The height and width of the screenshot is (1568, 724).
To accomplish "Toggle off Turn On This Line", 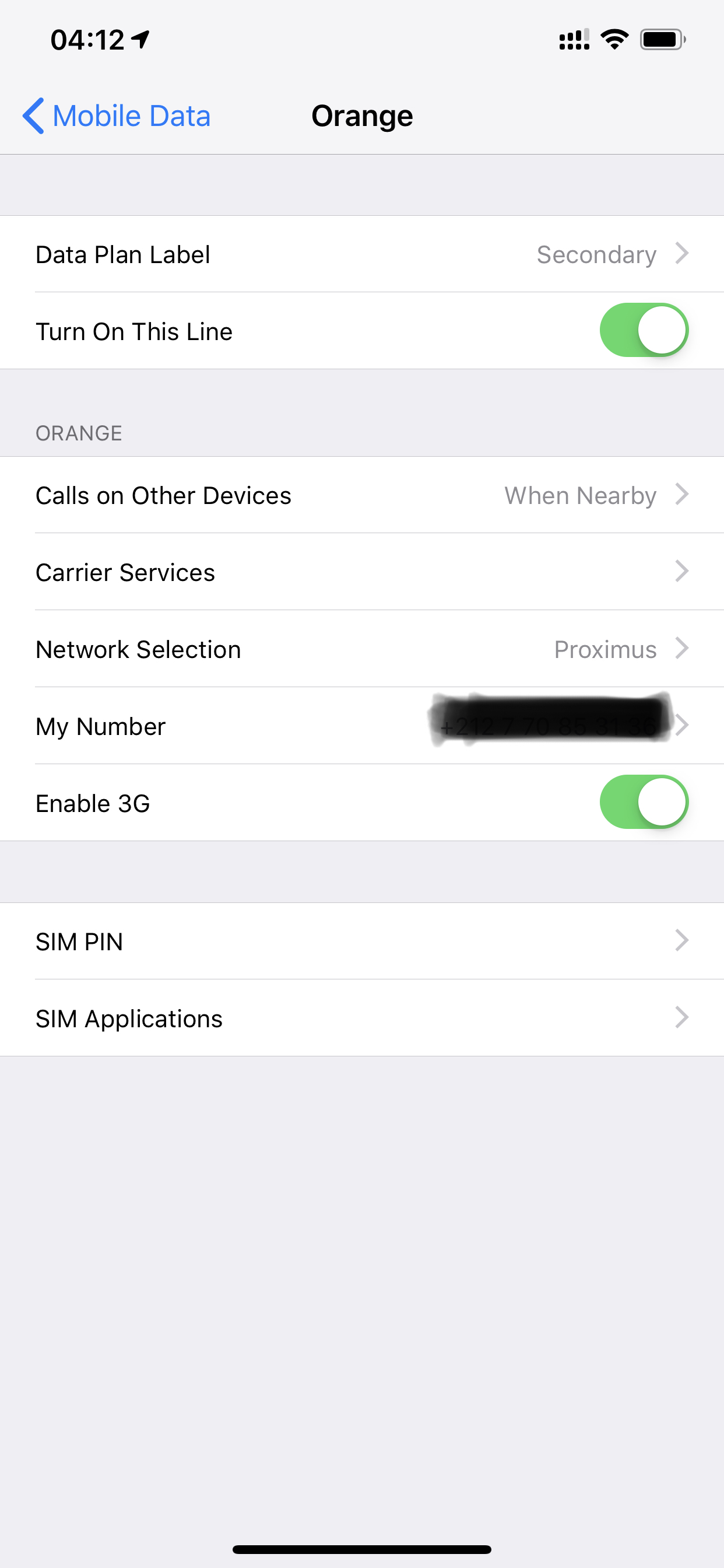I will (643, 331).
